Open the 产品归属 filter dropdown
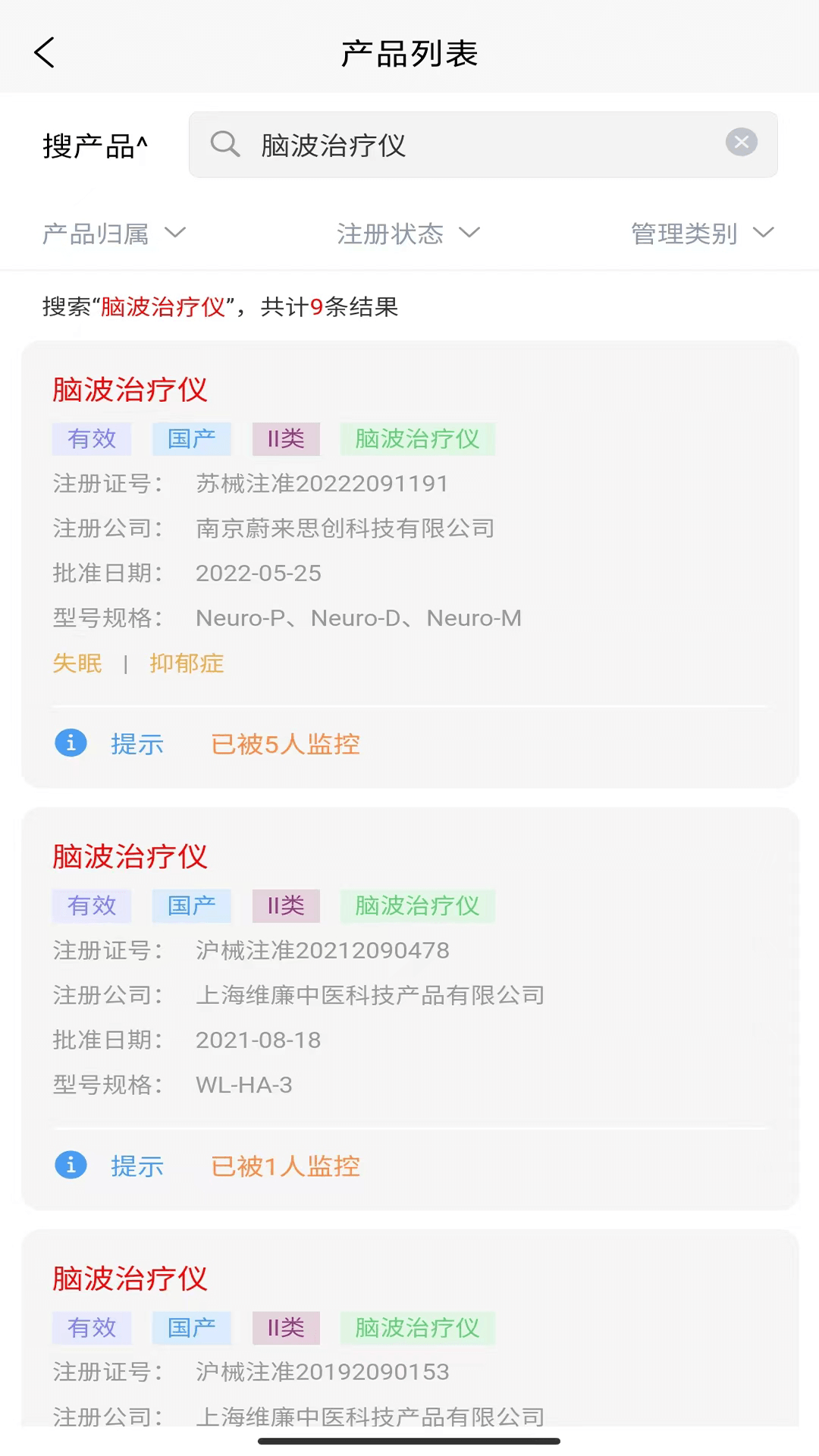The height and width of the screenshot is (1456, 819). (x=114, y=234)
